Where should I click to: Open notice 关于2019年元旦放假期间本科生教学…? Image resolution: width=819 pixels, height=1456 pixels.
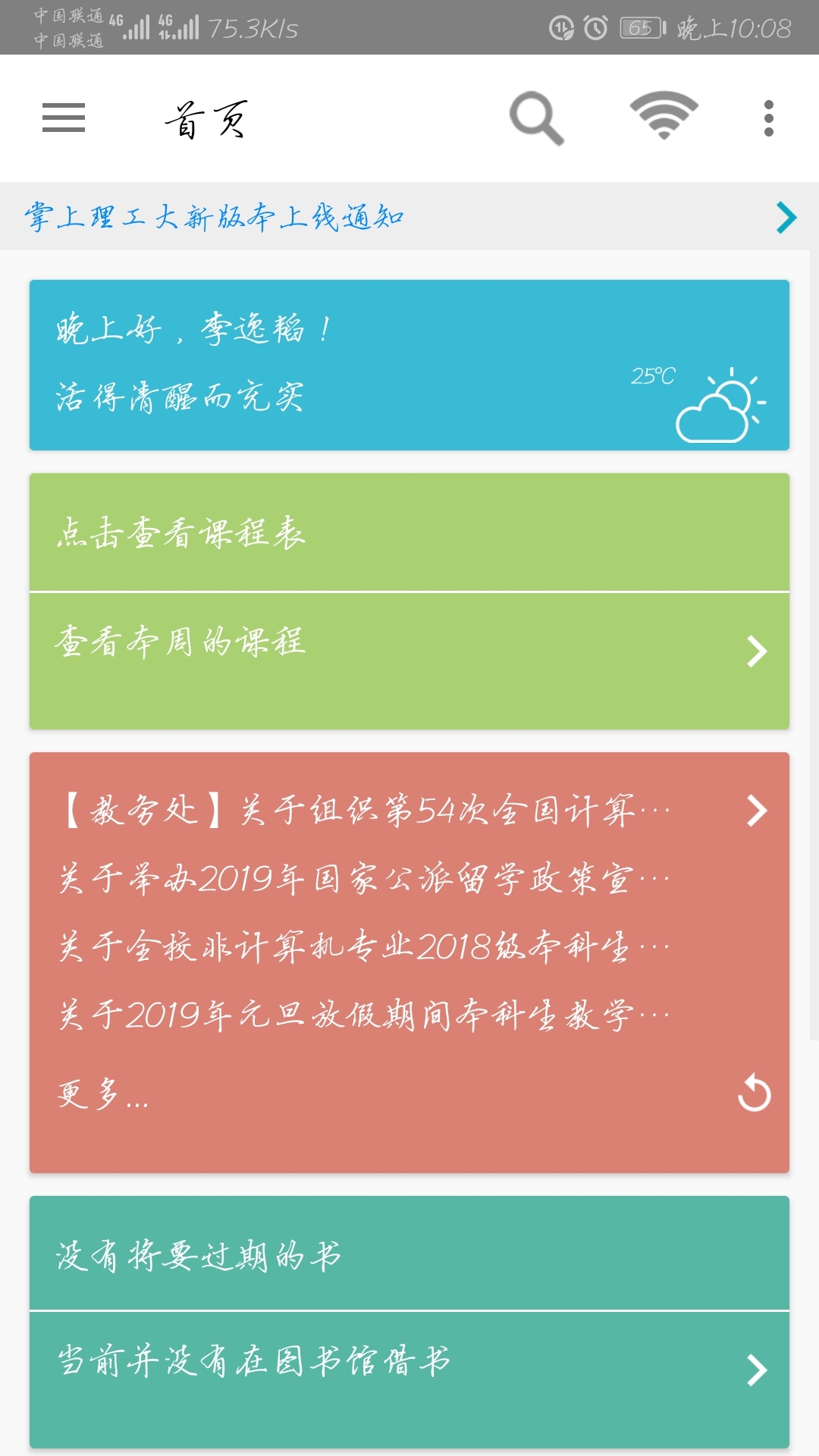364,1015
